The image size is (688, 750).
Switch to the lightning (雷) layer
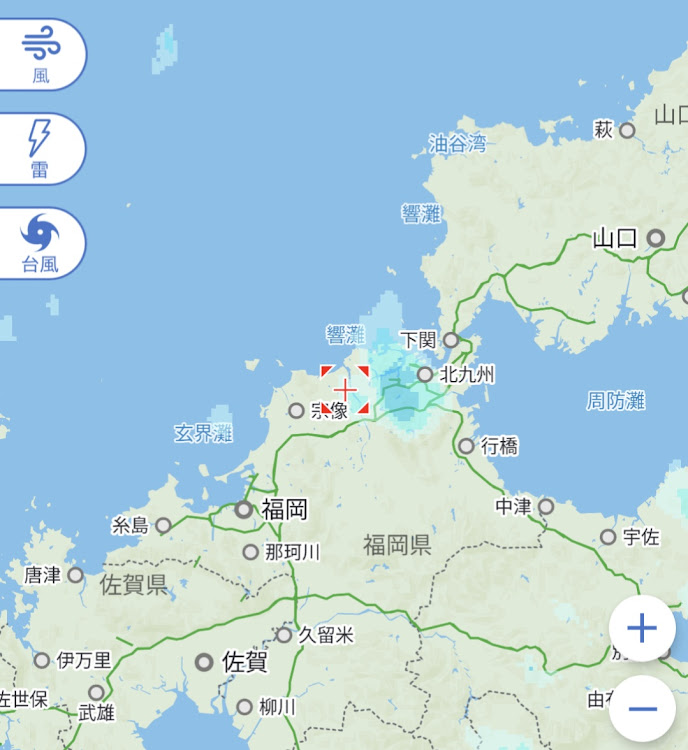point(40,149)
